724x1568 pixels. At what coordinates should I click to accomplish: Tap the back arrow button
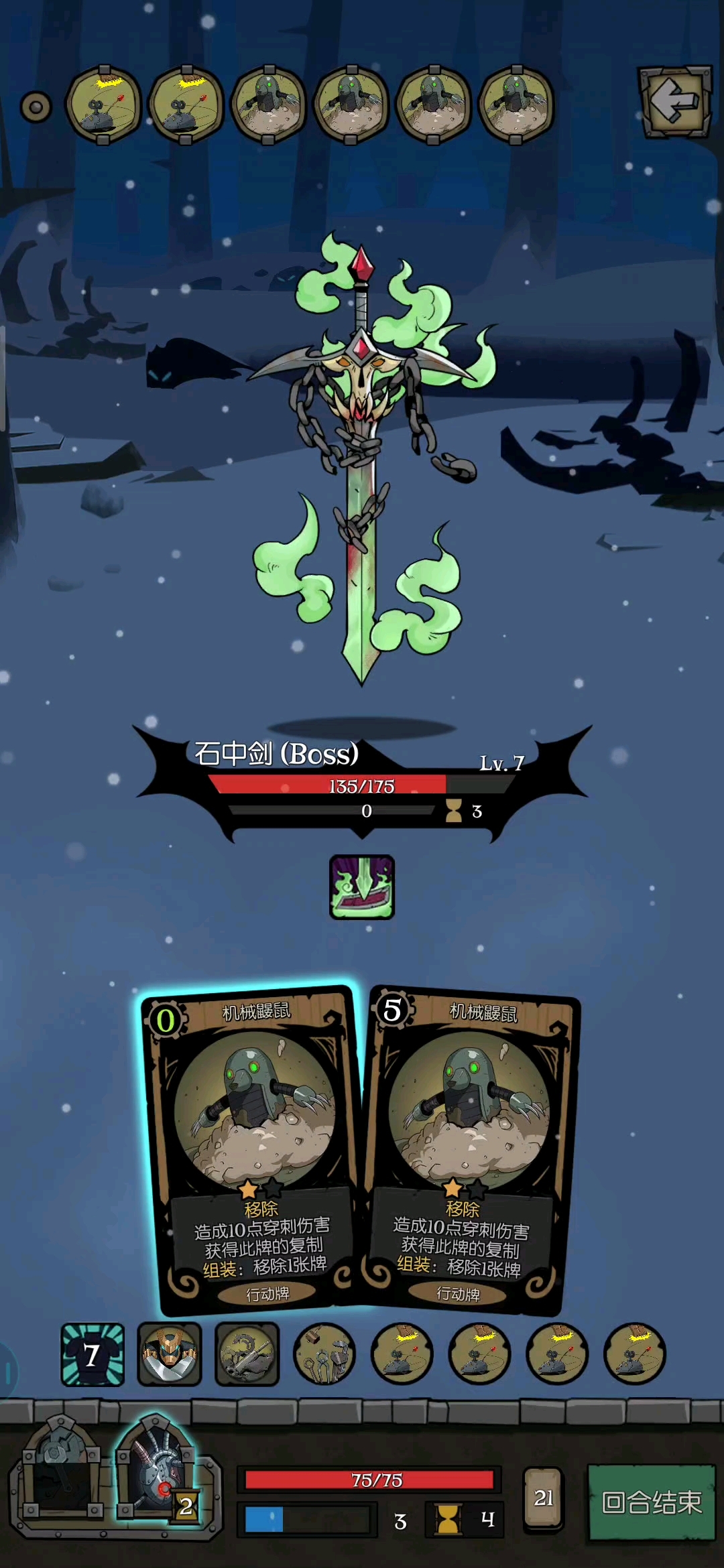click(675, 102)
